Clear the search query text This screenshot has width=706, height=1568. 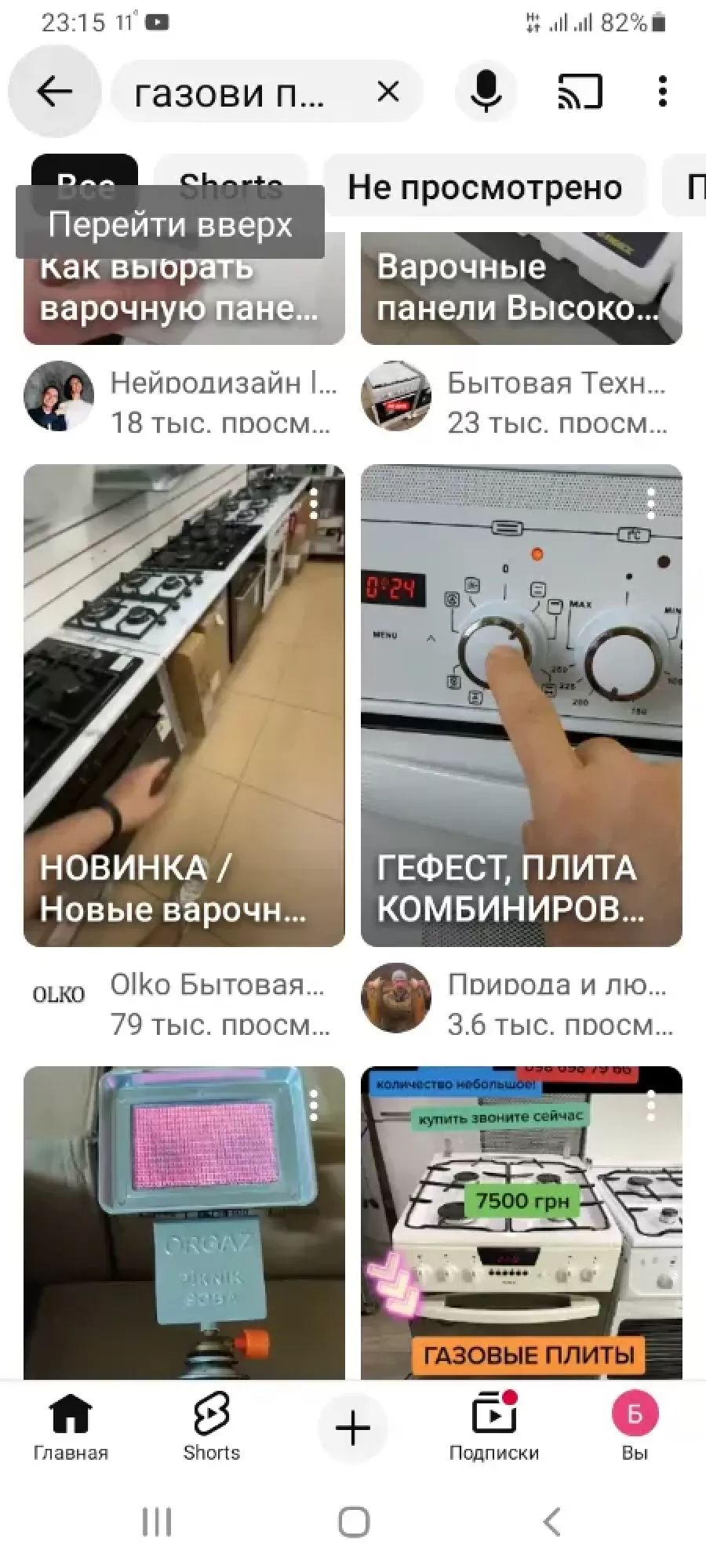tap(388, 92)
